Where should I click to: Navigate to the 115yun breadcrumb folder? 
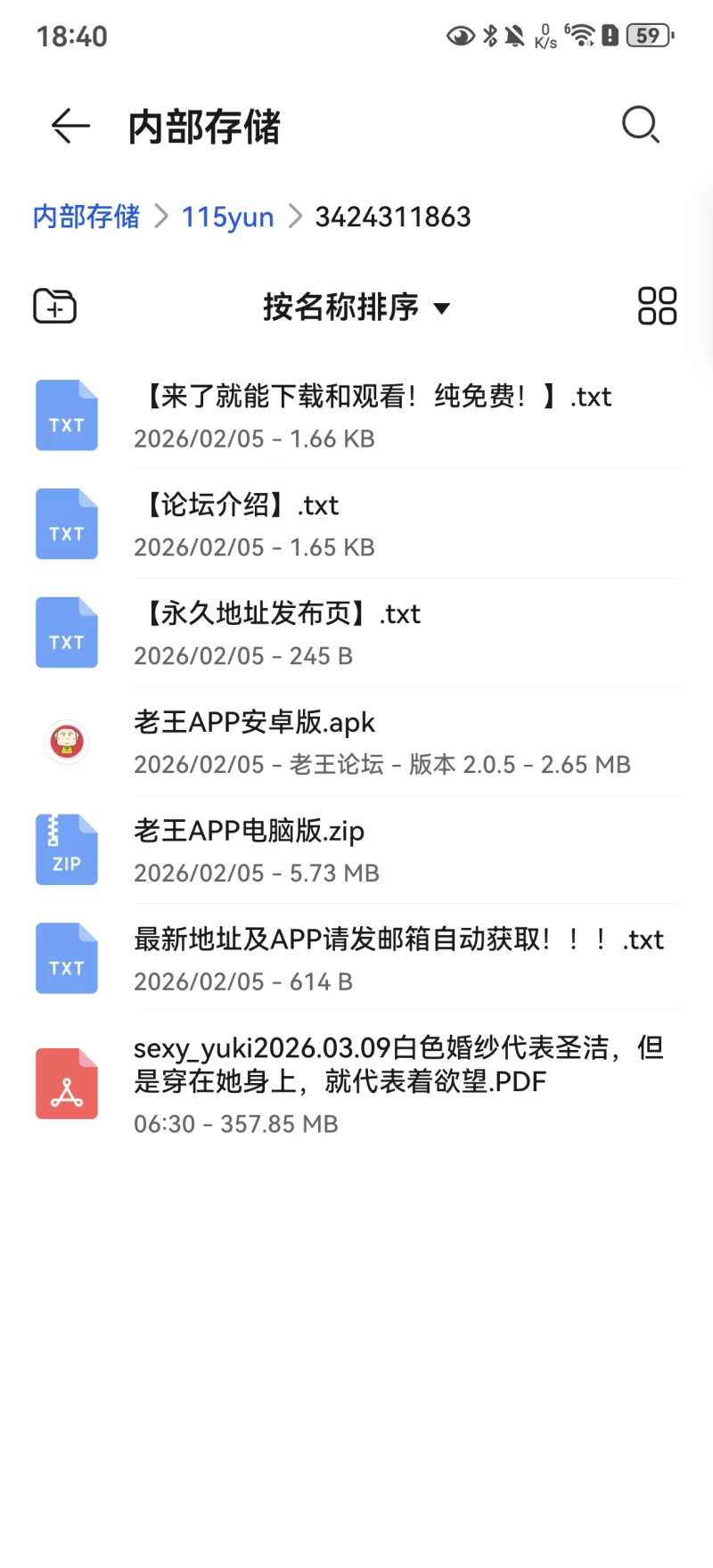pyautogui.click(x=227, y=217)
